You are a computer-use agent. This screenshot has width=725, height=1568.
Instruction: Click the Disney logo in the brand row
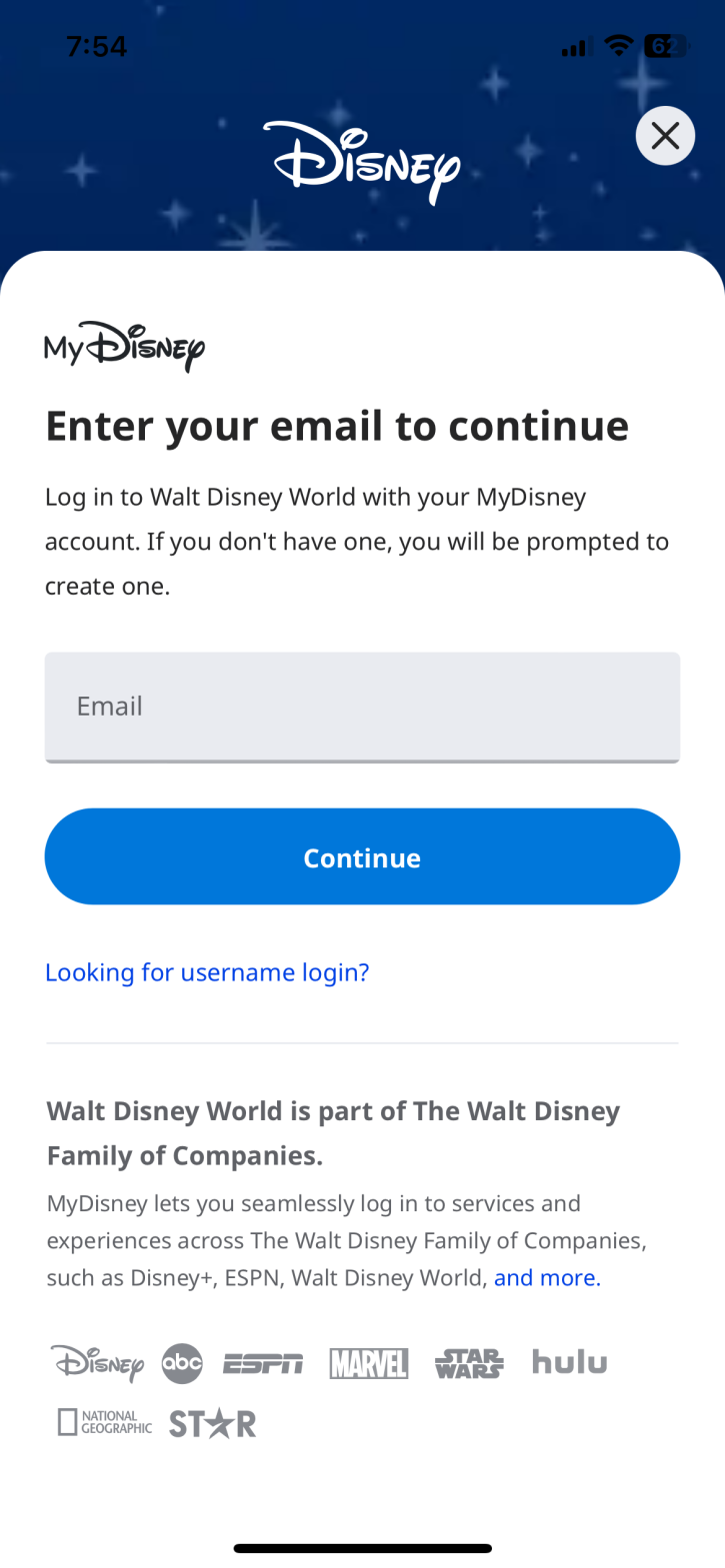click(x=97, y=1362)
